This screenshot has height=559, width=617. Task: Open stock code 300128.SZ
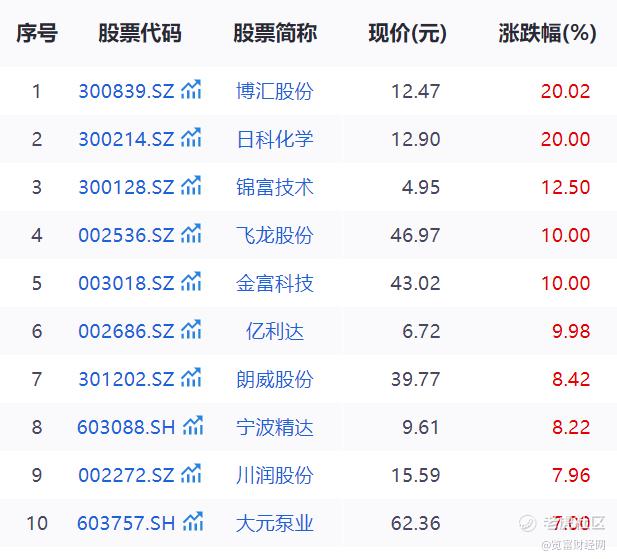126,187
